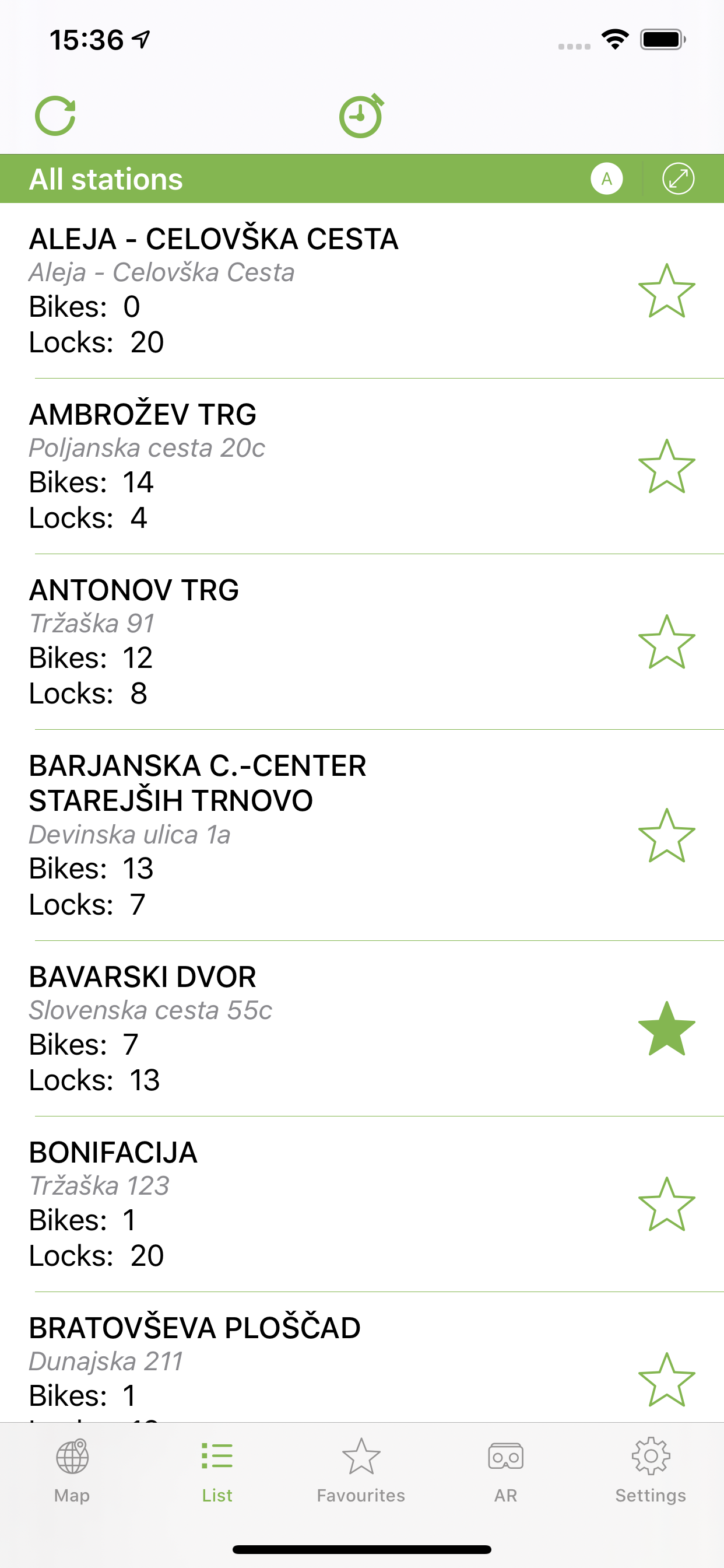This screenshot has height=1568, width=724.
Task: Star the Ambrožev Trg station
Action: 667,467
